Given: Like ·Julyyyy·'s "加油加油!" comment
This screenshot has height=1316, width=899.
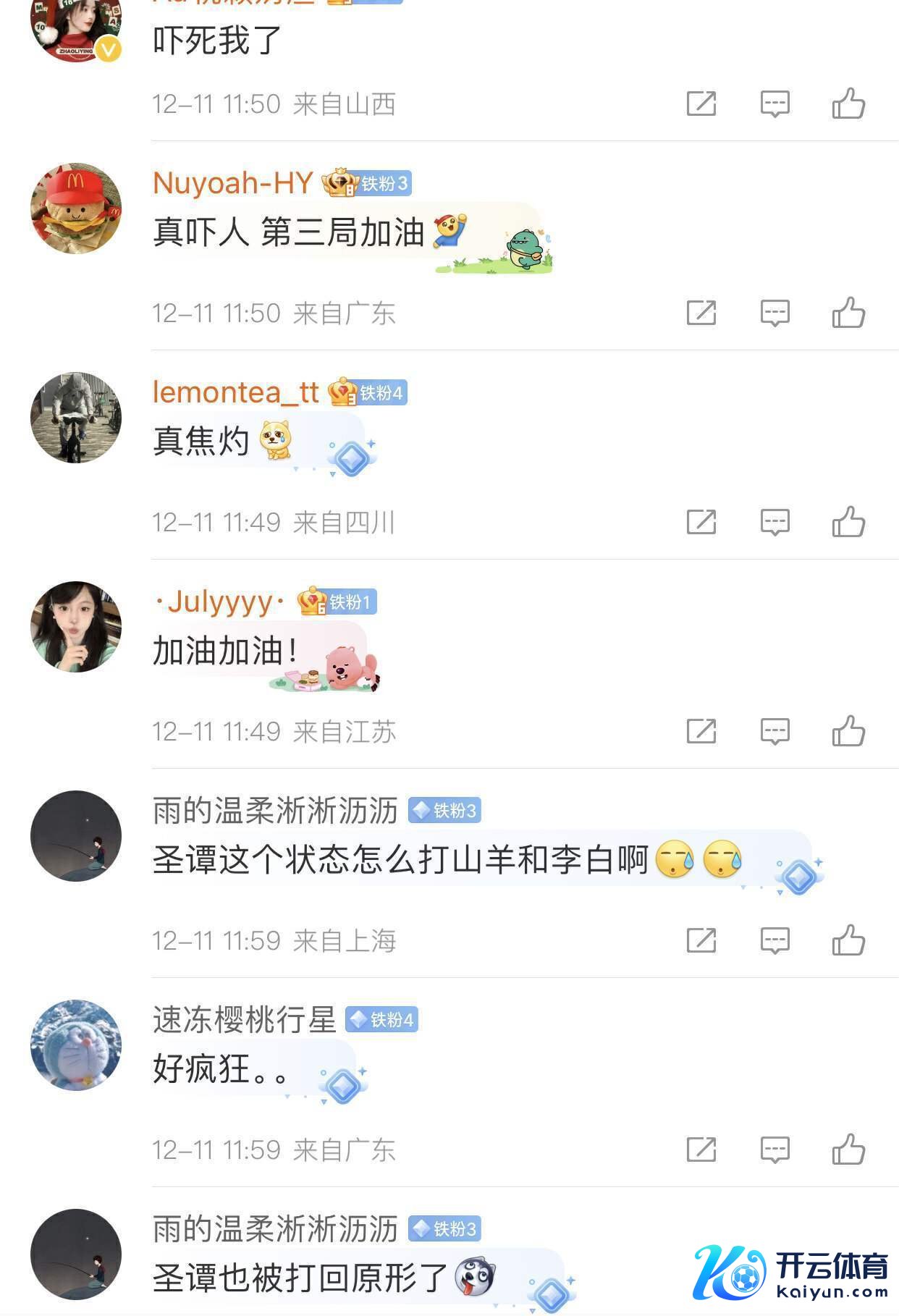Looking at the screenshot, I should (x=848, y=731).
